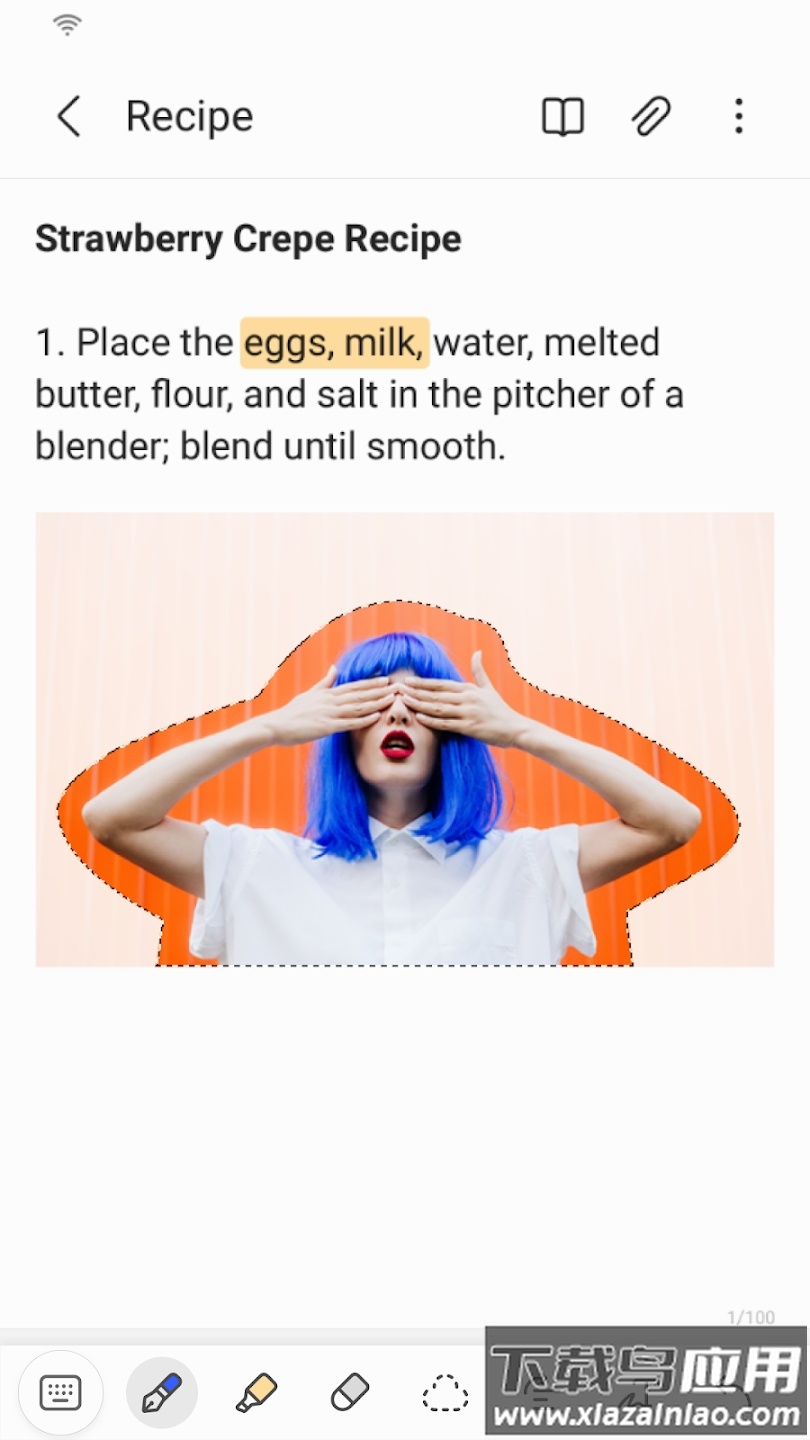The width and height of the screenshot is (810, 1440).
Task: Select the eraser tool
Action: point(350,1392)
